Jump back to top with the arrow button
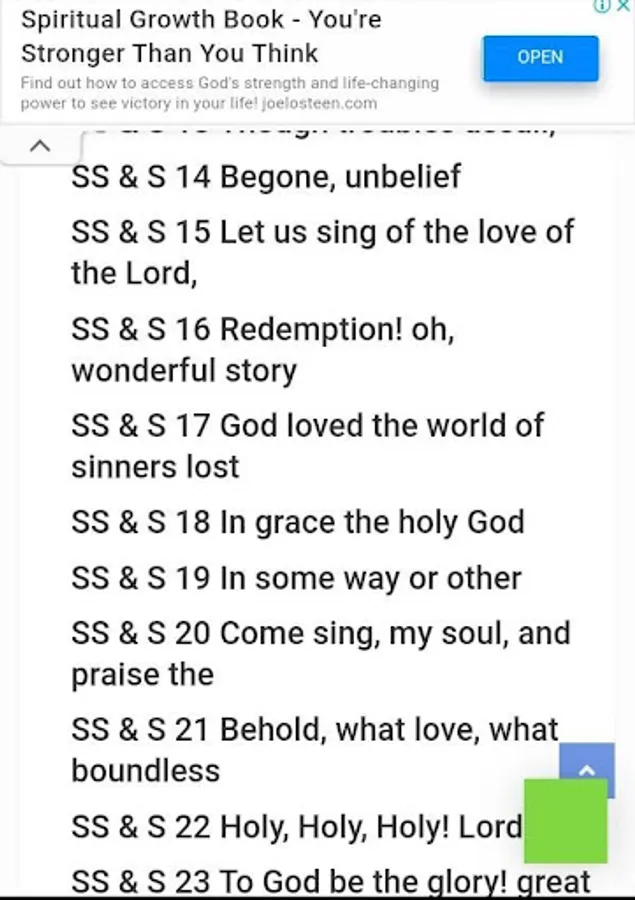The image size is (635, 900). pyautogui.click(x=587, y=768)
